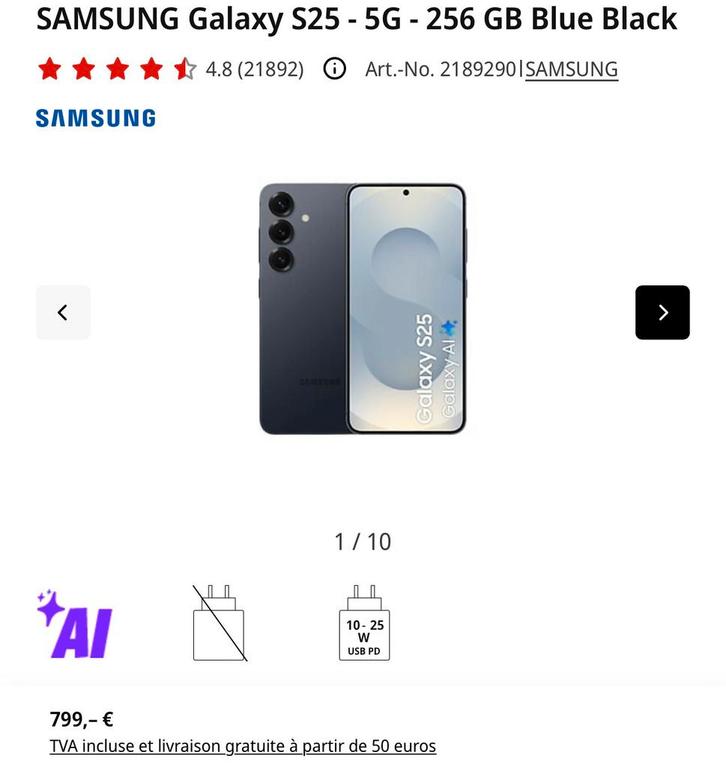The image size is (726, 767).
Task: Click the 1 / 10 image counter
Action: pyautogui.click(x=364, y=541)
